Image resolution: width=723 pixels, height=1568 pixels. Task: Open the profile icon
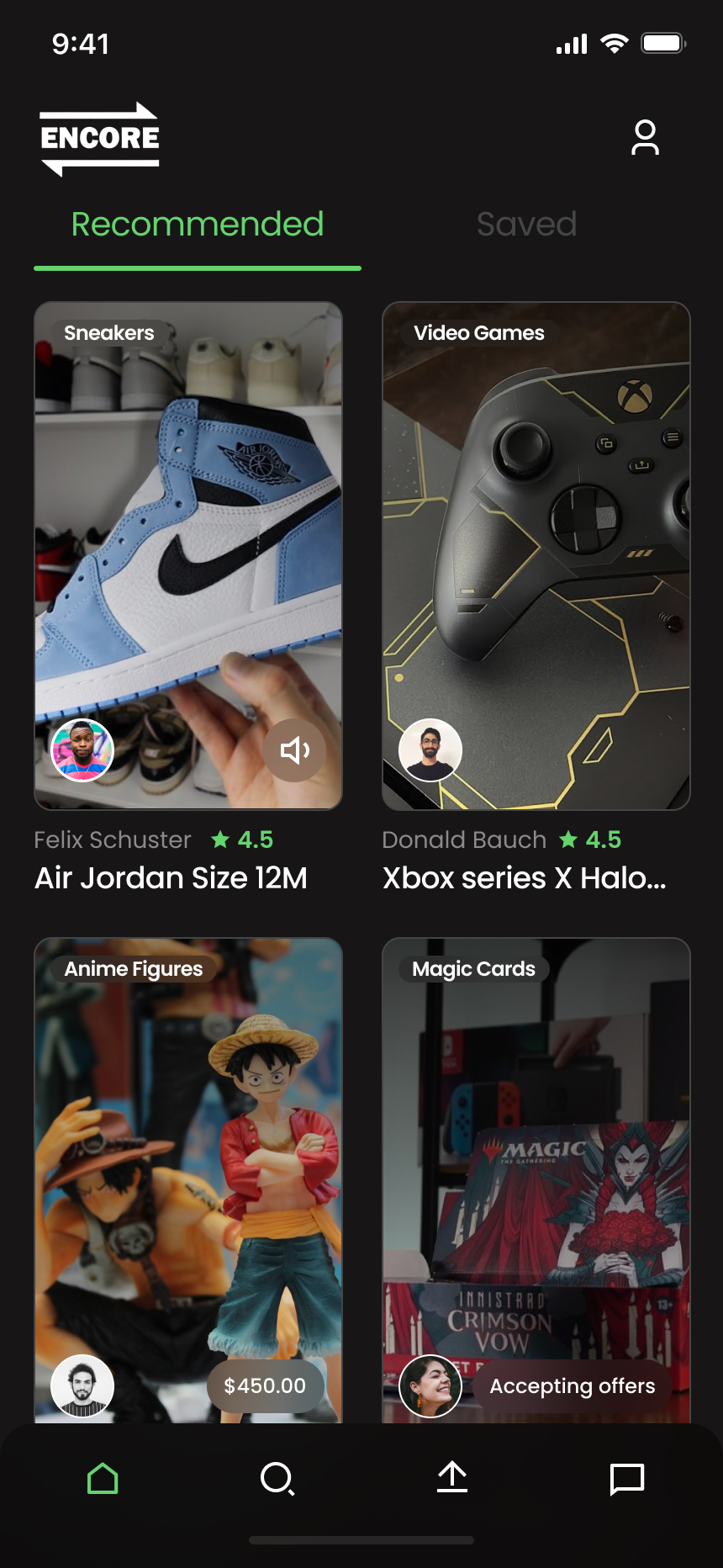tap(645, 138)
